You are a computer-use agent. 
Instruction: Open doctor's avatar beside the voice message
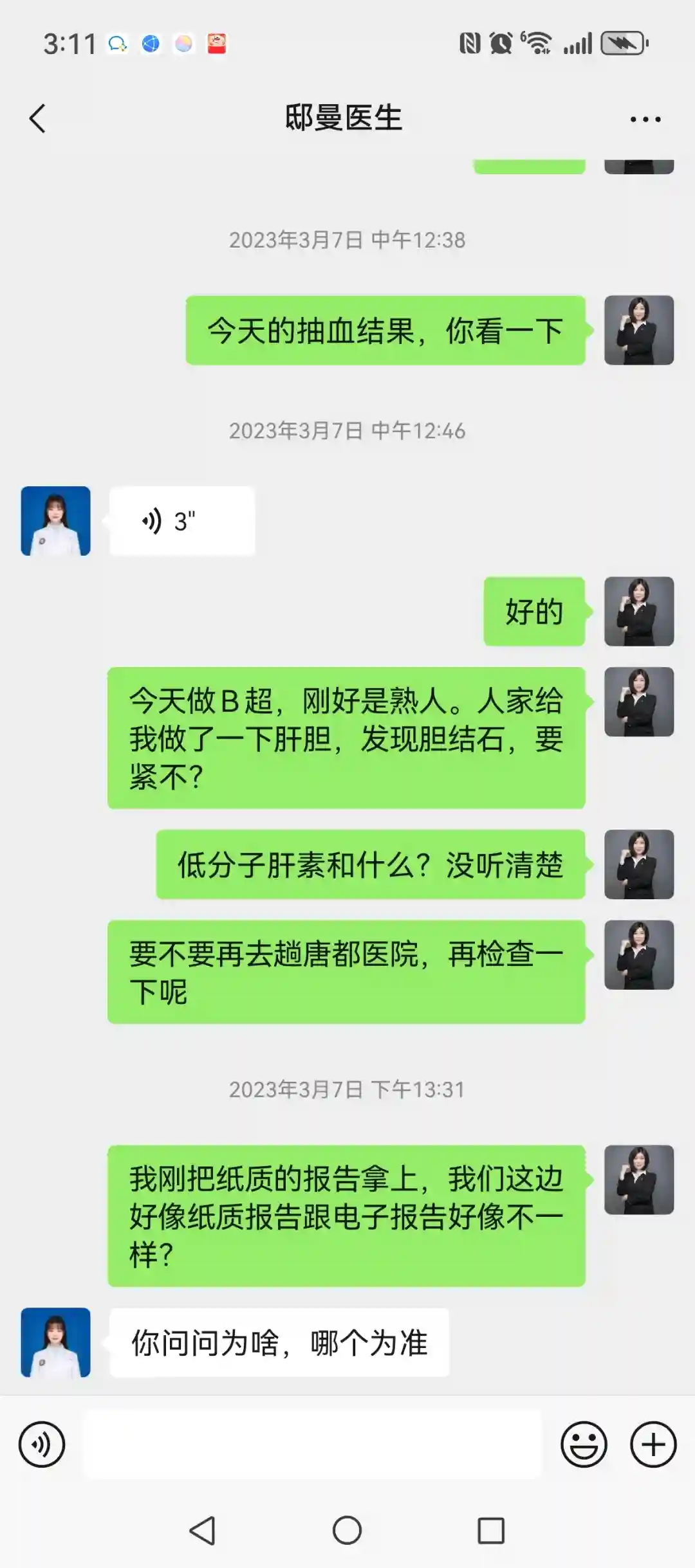(56, 521)
